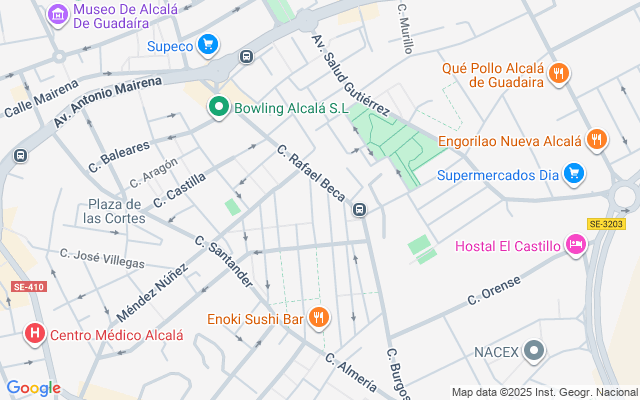The height and width of the screenshot is (400, 640).
Task: Open the Enoki Sushi Bar restaurant marker
Action: pos(319,318)
